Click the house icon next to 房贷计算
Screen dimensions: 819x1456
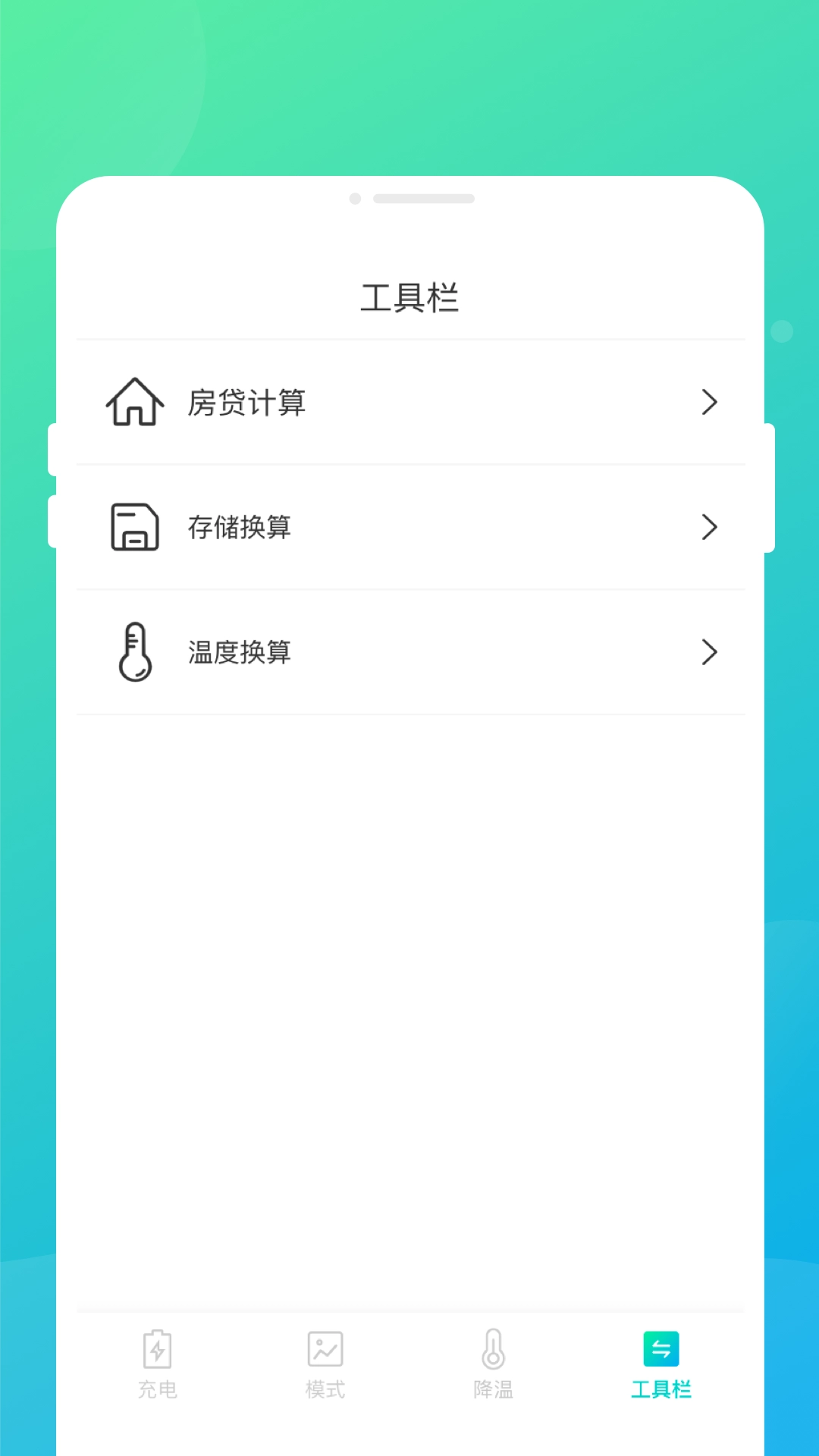pyautogui.click(x=136, y=403)
